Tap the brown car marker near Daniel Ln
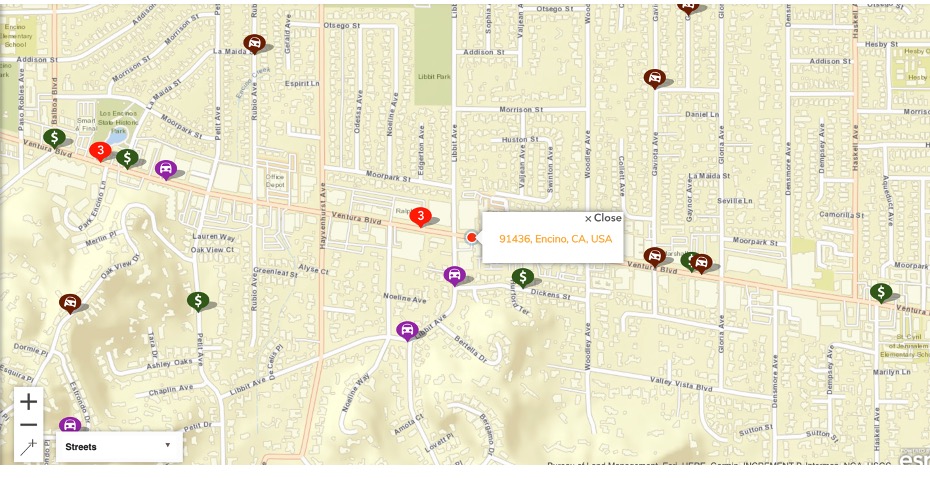 point(654,77)
